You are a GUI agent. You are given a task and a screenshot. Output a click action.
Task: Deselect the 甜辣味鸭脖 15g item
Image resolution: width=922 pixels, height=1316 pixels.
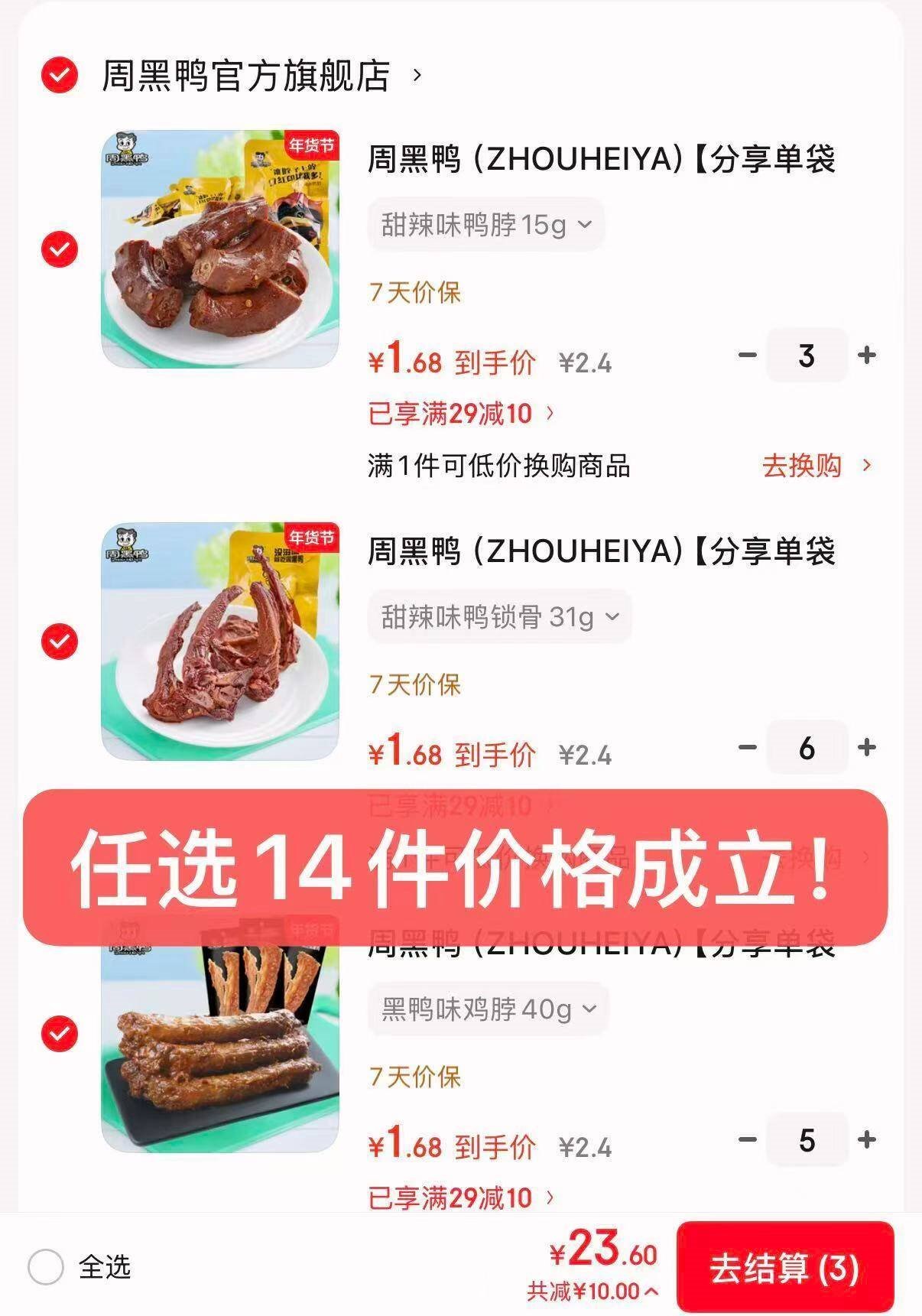[x=60, y=249]
